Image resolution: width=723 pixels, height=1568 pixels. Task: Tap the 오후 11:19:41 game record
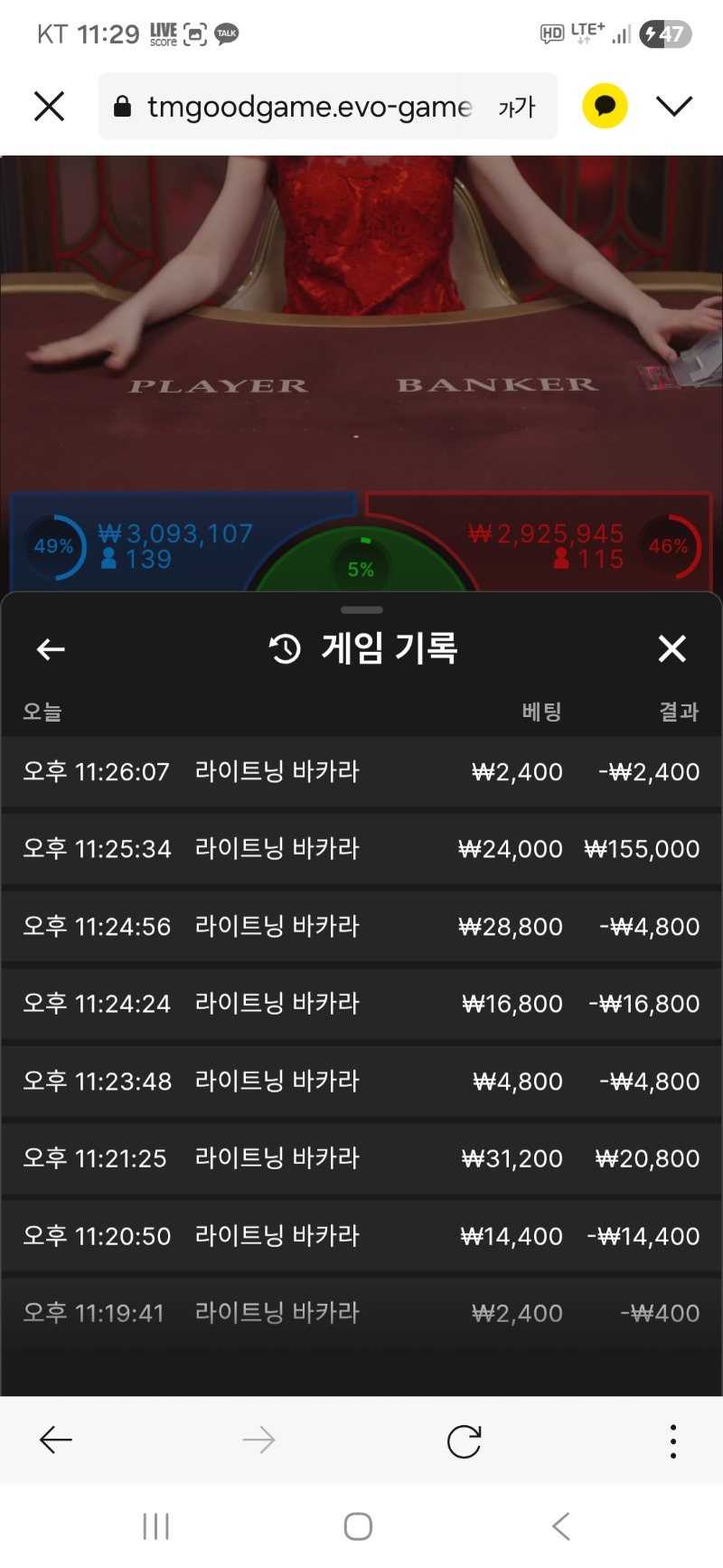click(x=361, y=1312)
